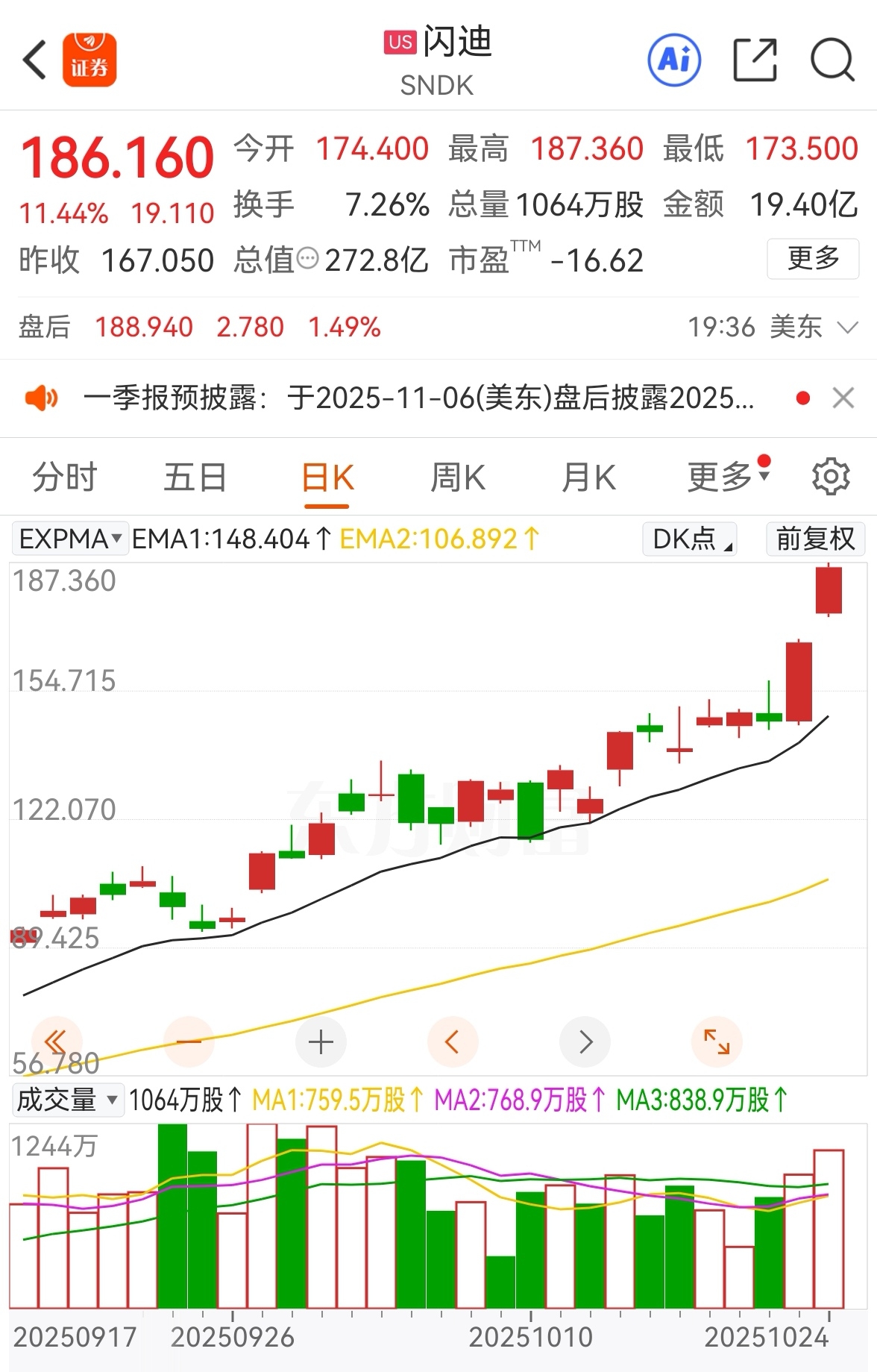Expand the 盘后 after-hours row
The height and width of the screenshot is (1372, 877).
click(848, 328)
